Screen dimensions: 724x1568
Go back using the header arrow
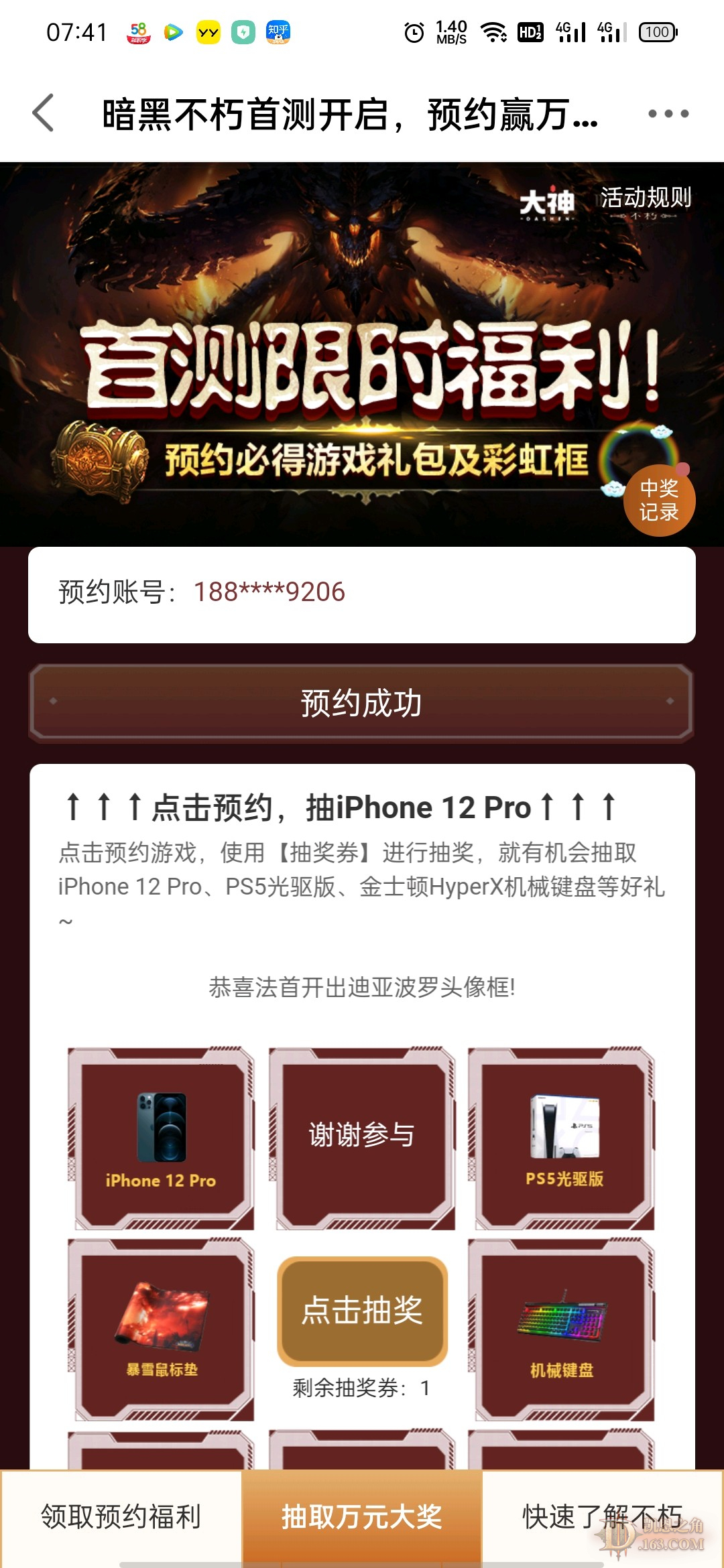click(44, 113)
